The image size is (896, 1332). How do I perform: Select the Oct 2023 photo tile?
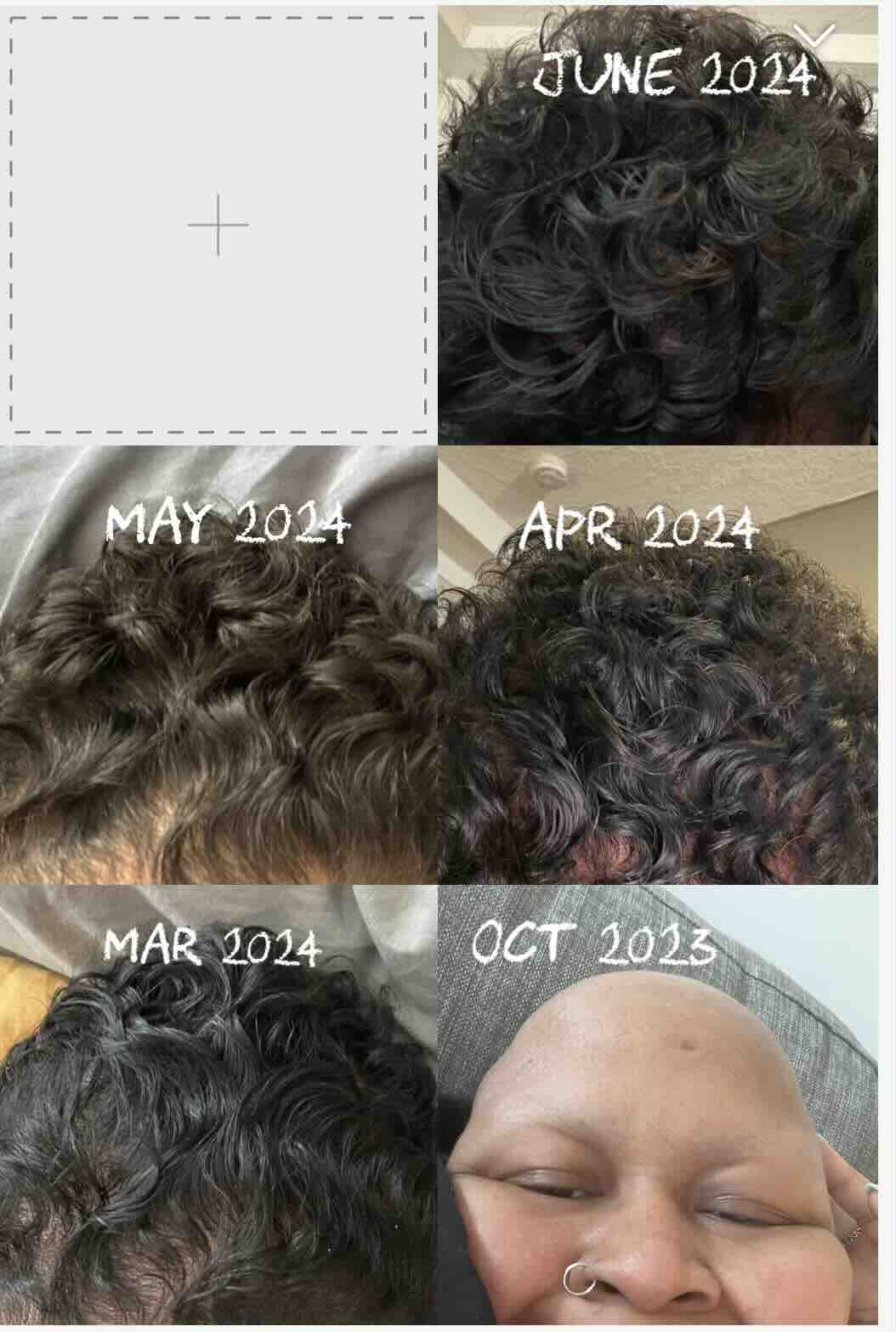pyautogui.click(x=657, y=1122)
